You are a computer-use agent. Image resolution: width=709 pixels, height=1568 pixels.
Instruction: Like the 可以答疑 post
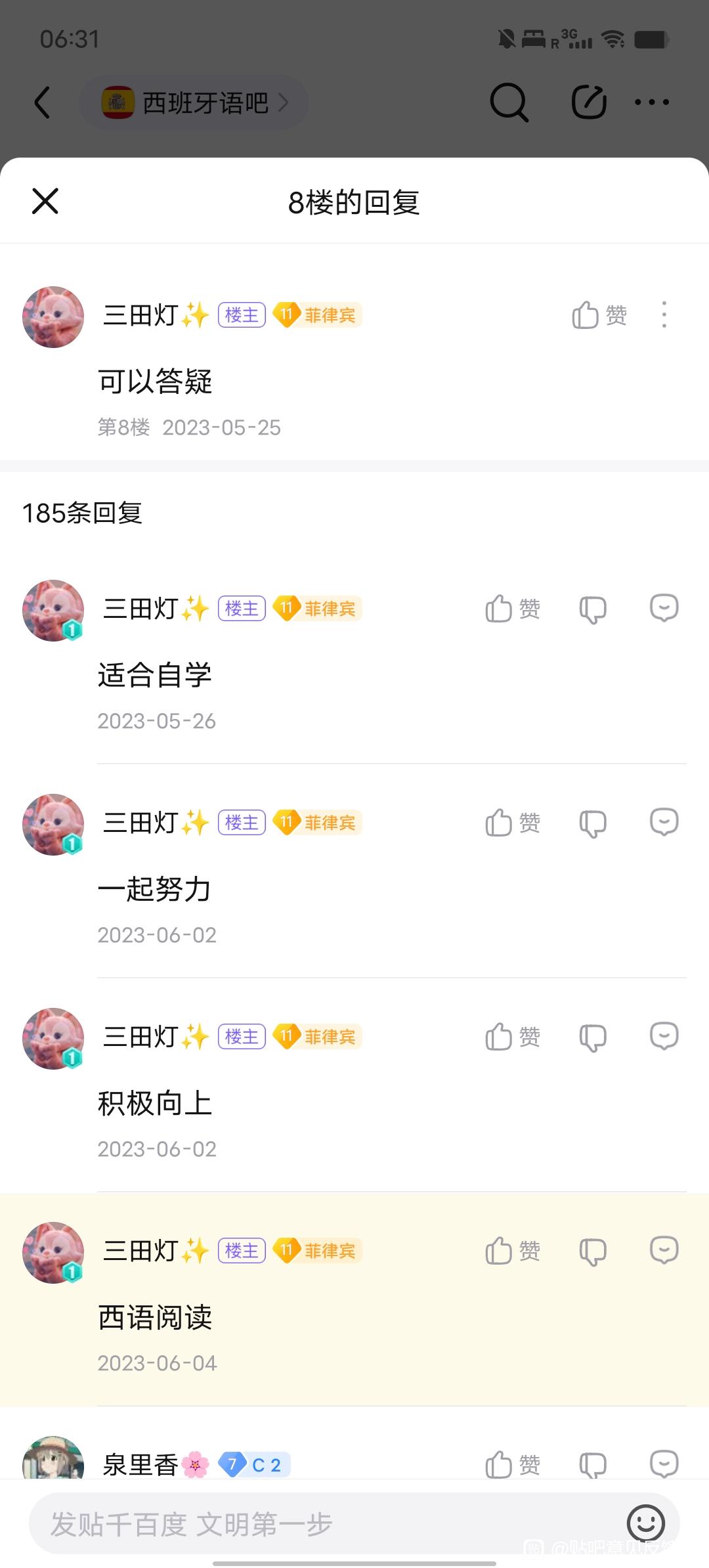tap(599, 315)
